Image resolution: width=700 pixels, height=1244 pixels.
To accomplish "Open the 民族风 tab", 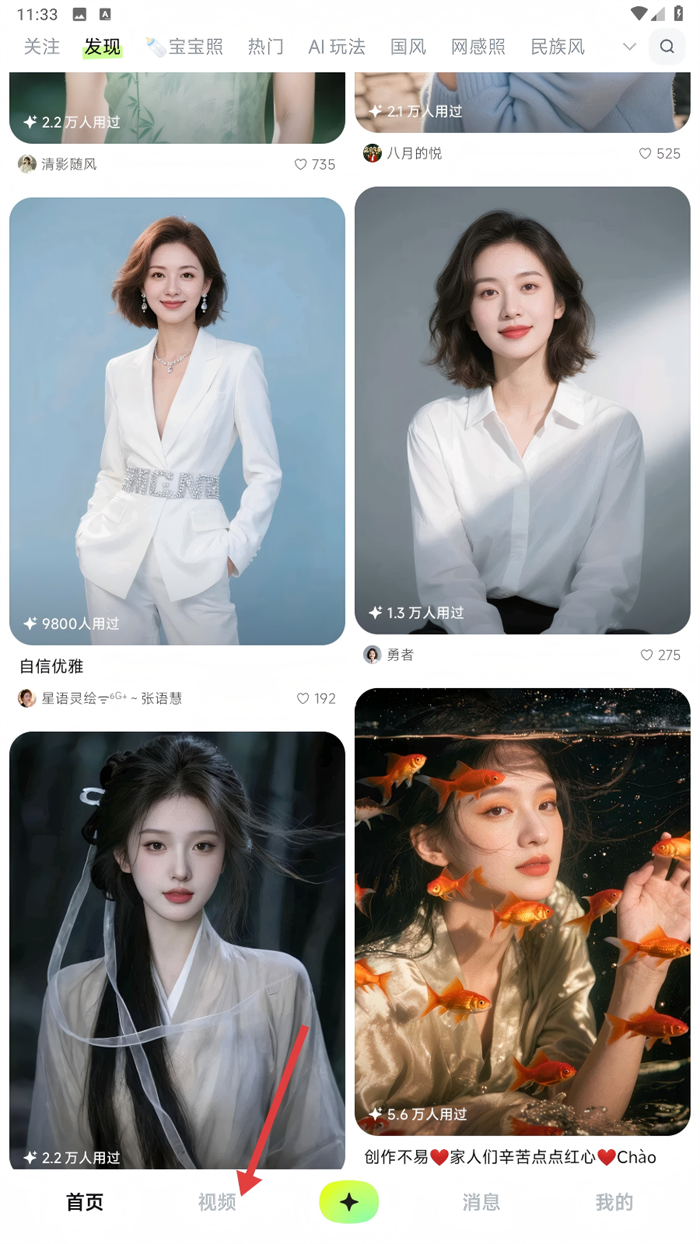I will coord(558,47).
